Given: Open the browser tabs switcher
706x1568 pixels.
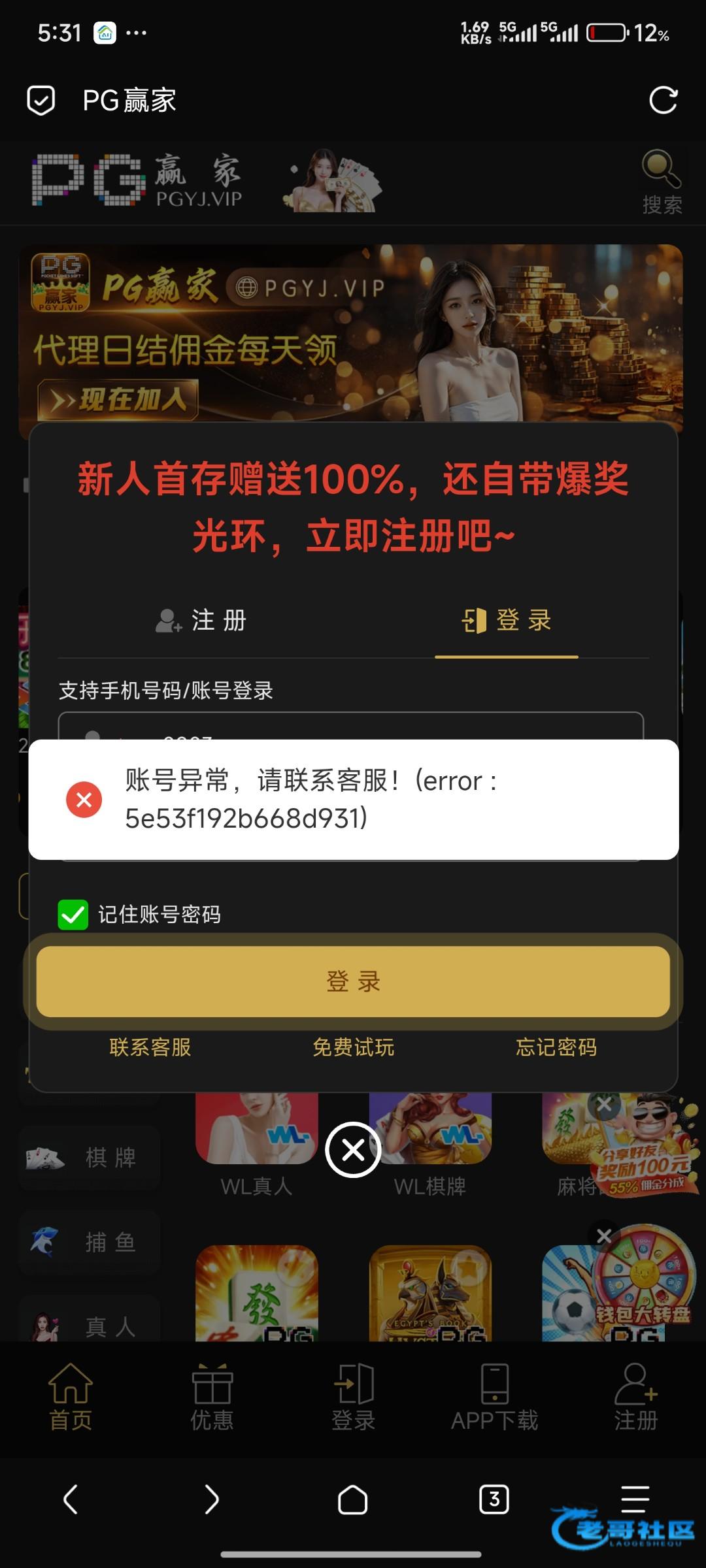Looking at the screenshot, I should tap(494, 1499).
